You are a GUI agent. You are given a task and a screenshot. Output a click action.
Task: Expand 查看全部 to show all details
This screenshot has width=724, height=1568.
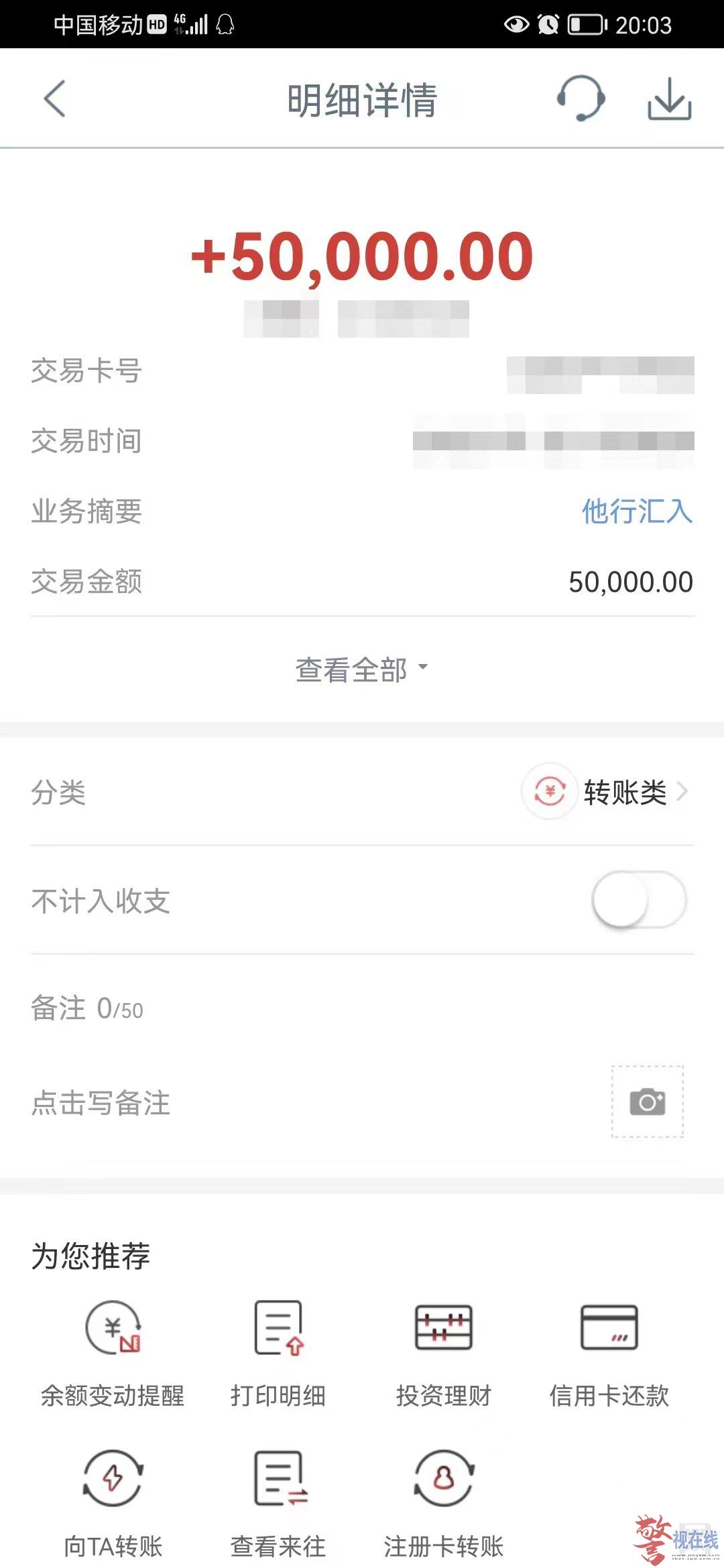pos(362,669)
